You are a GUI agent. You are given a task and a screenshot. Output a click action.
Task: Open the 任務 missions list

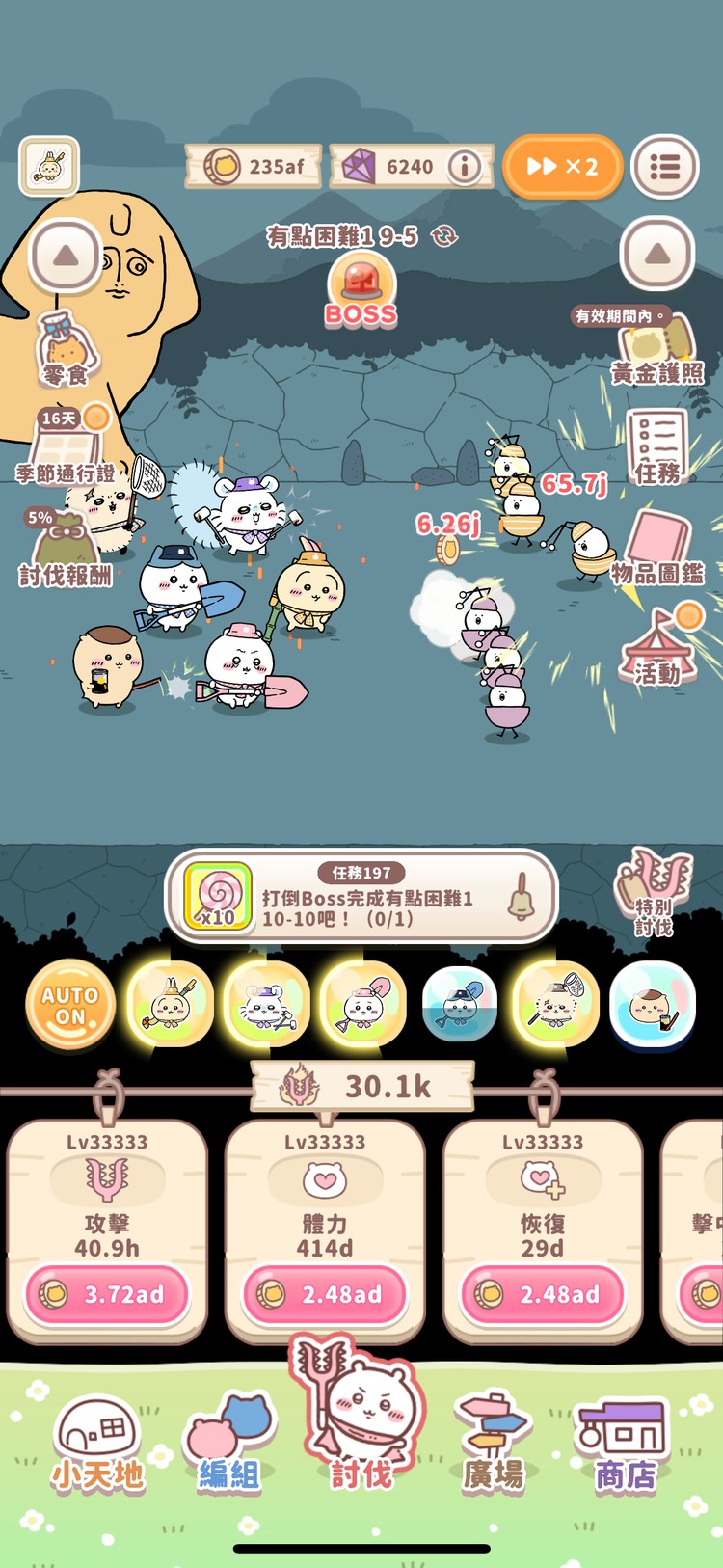(656, 446)
